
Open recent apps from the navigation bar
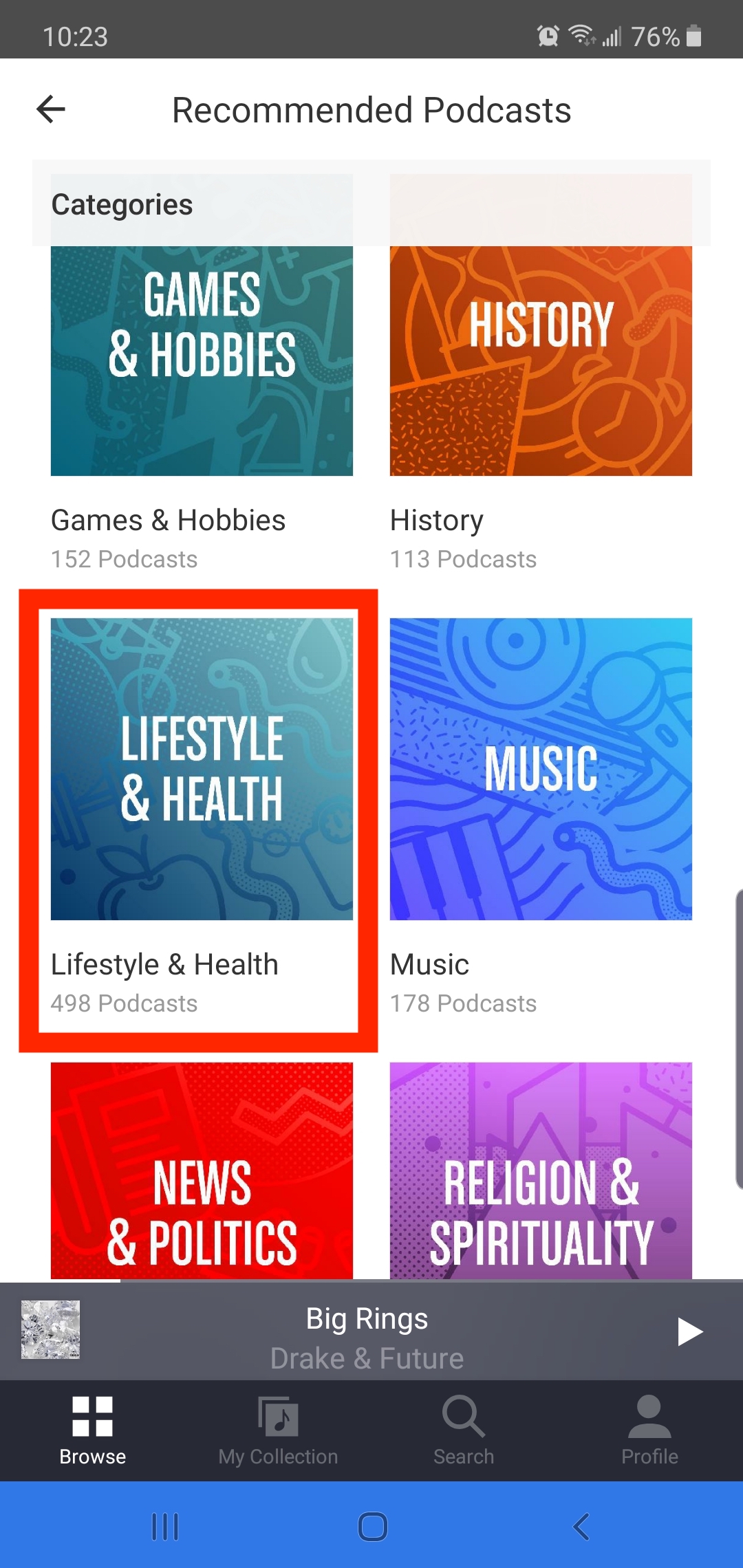coord(165,1527)
